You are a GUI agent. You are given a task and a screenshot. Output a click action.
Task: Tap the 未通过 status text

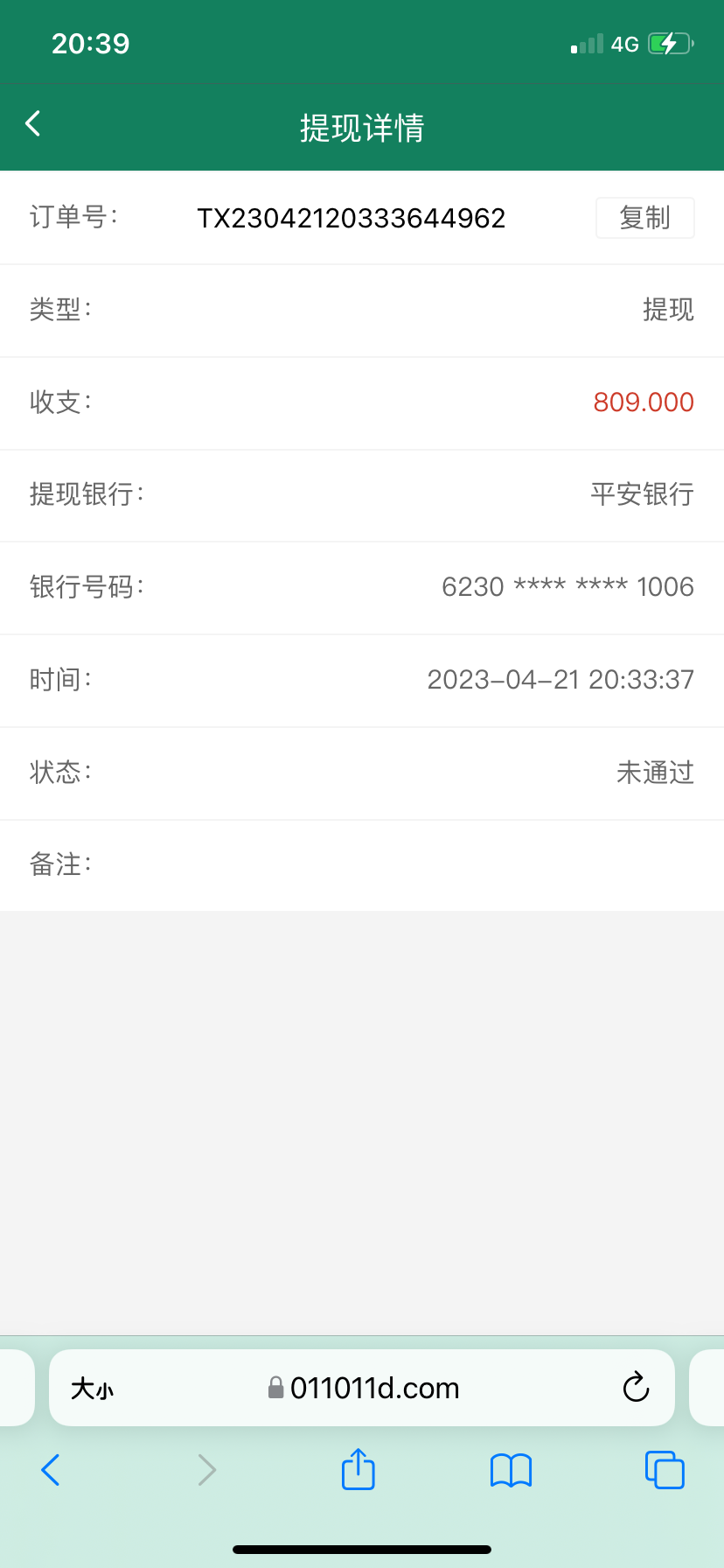655,773
